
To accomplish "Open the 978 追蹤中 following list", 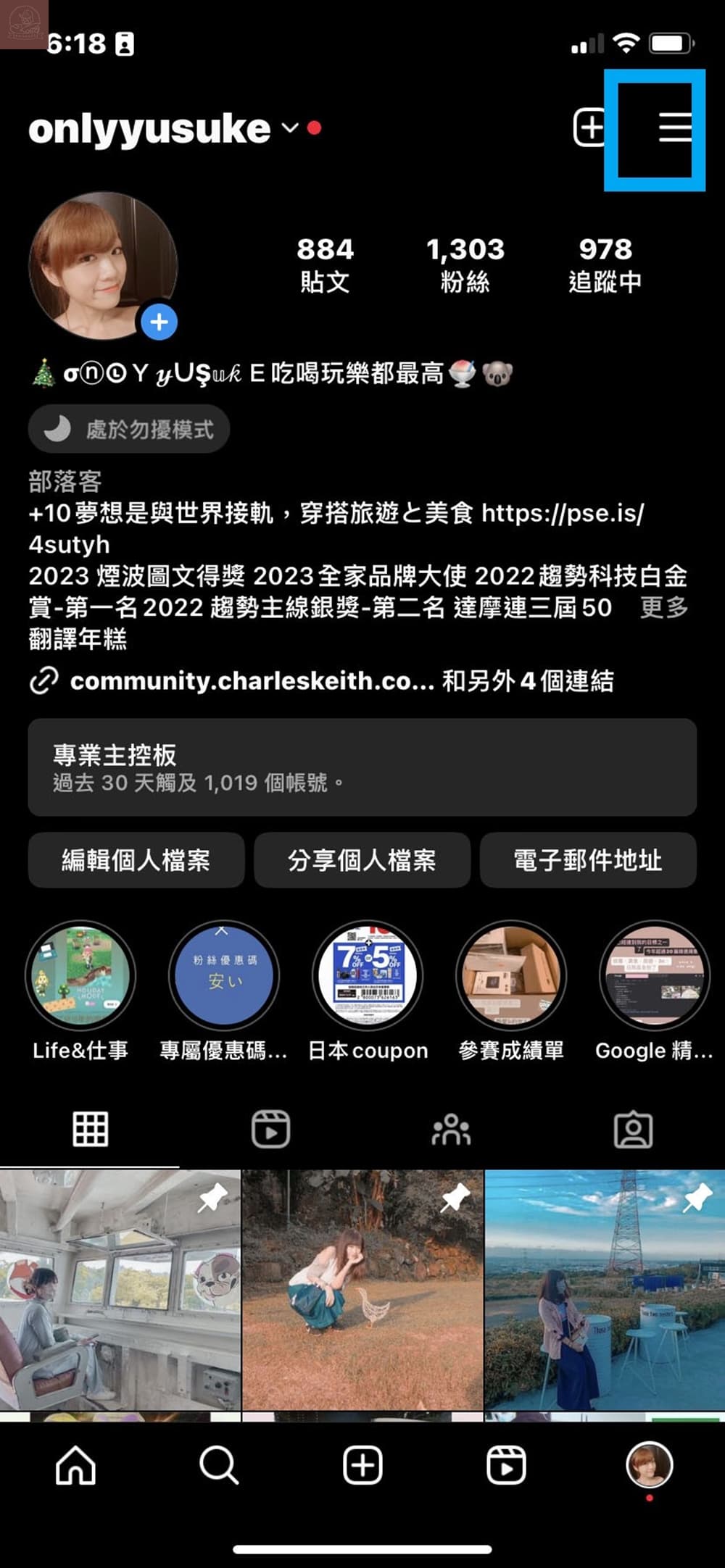I will [605, 265].
